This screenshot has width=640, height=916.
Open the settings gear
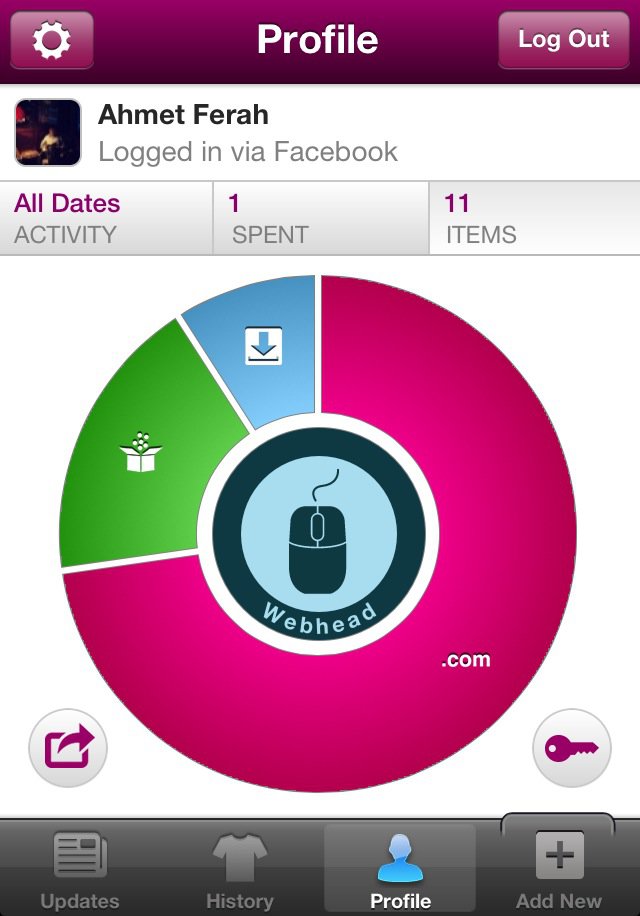tap(52, 41)
